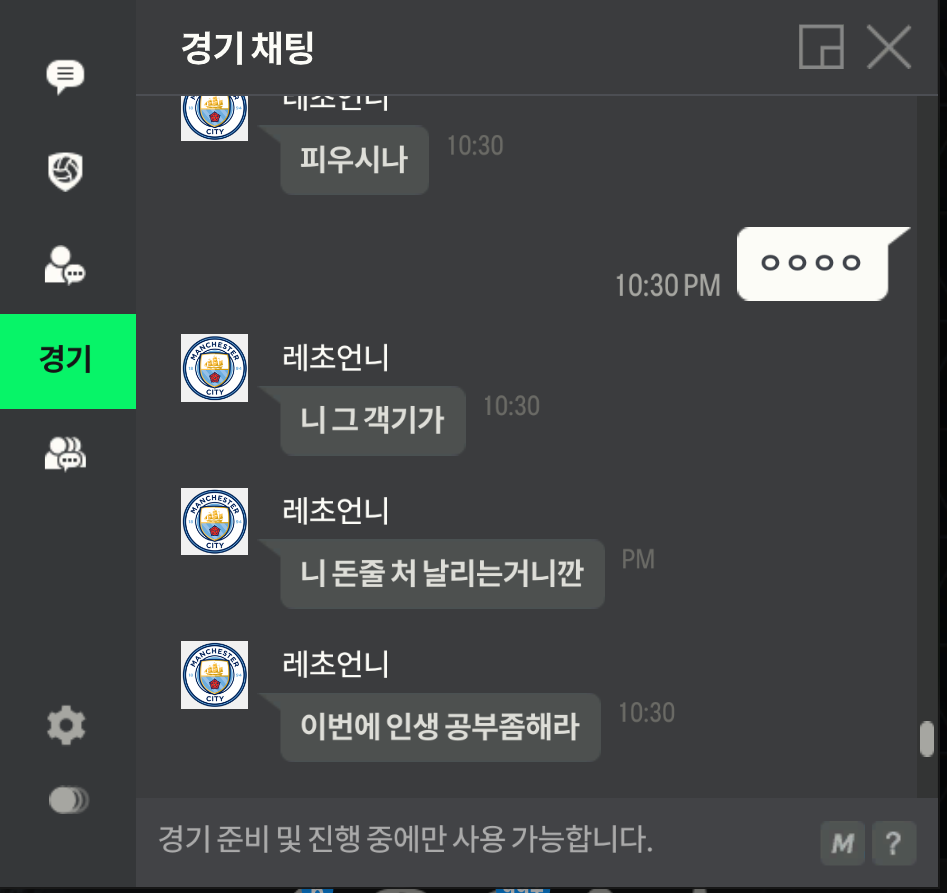Toggle the switch below settings
This screenshot has height=893, width=947.
(x=68, y=800)
